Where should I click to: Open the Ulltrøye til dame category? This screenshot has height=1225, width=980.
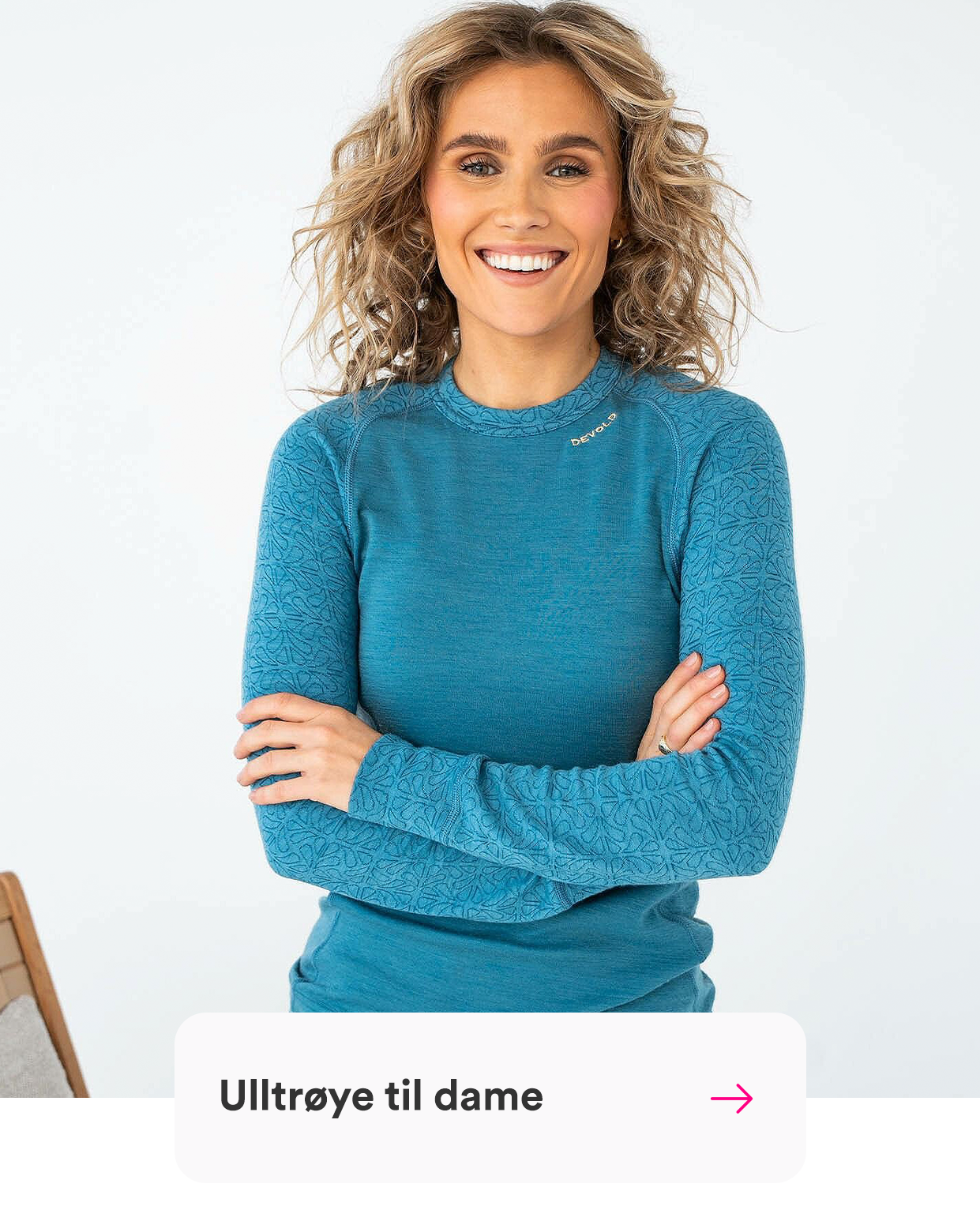coord(490,1097)
